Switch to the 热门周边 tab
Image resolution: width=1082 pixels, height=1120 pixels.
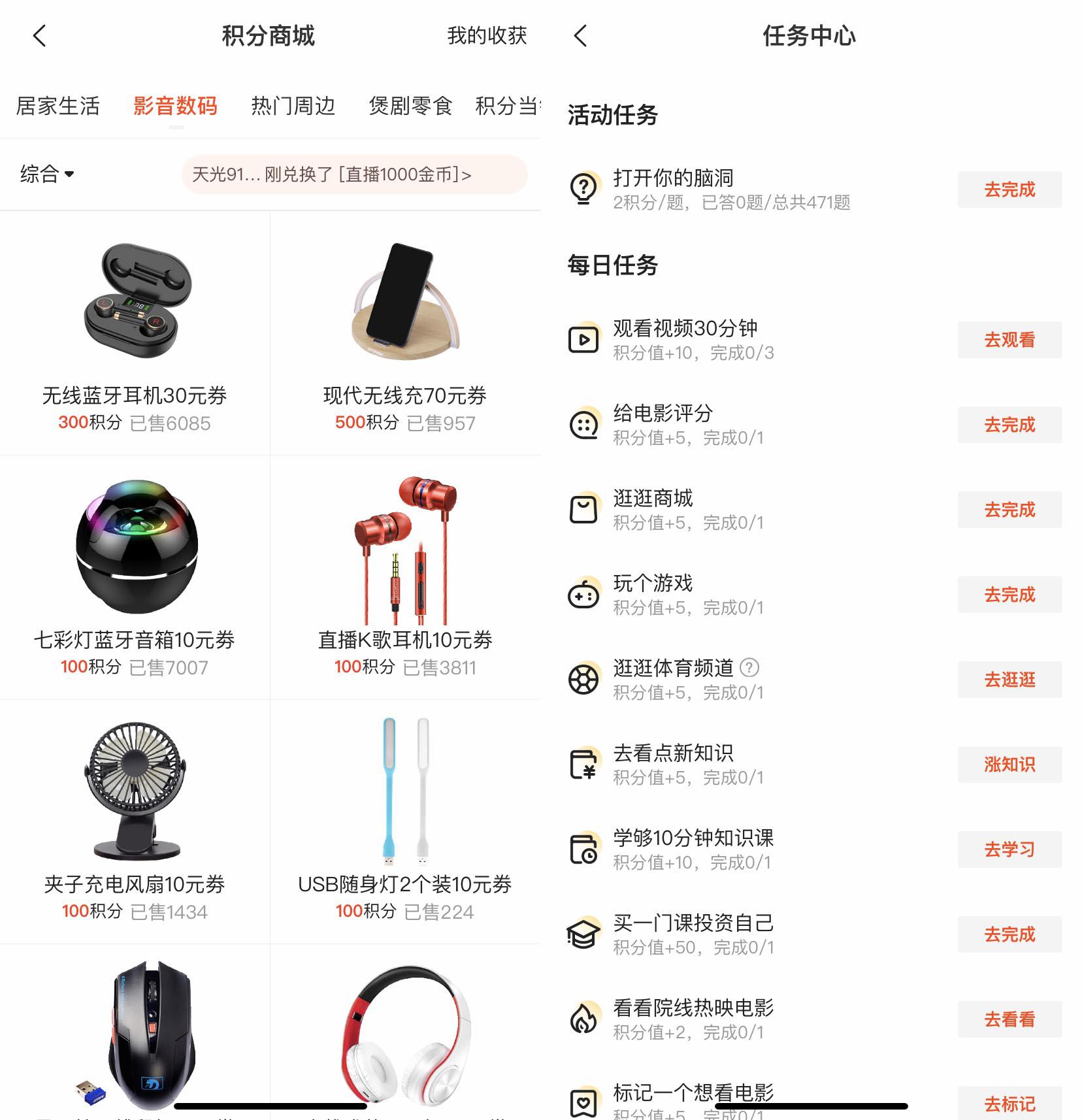pos(293,106)
